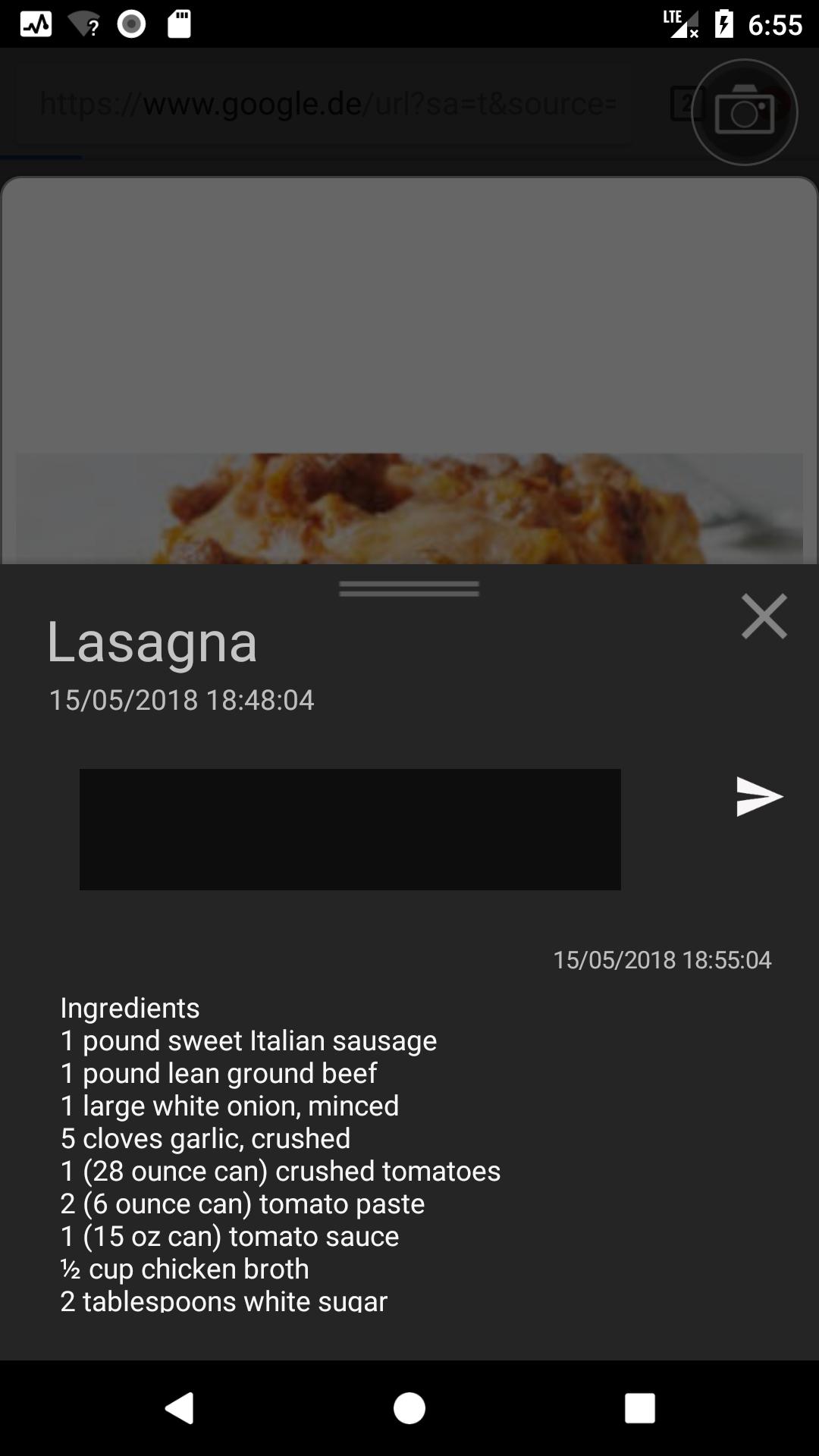The image size is (819, 1456).
Task: Tap the browser URL address bar
Action: click(x=328, y=104)
